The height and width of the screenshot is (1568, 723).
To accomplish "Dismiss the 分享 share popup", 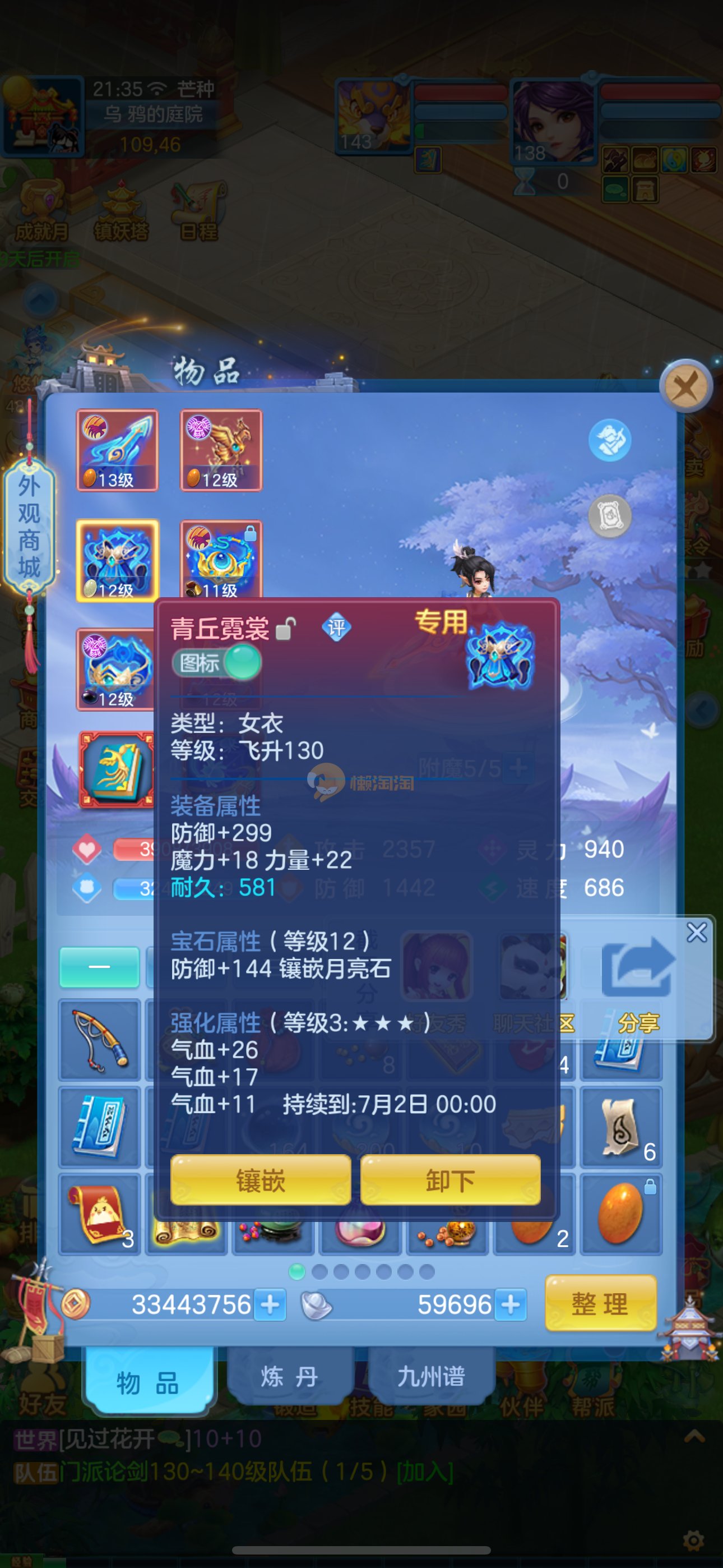I will pos(696,932).
